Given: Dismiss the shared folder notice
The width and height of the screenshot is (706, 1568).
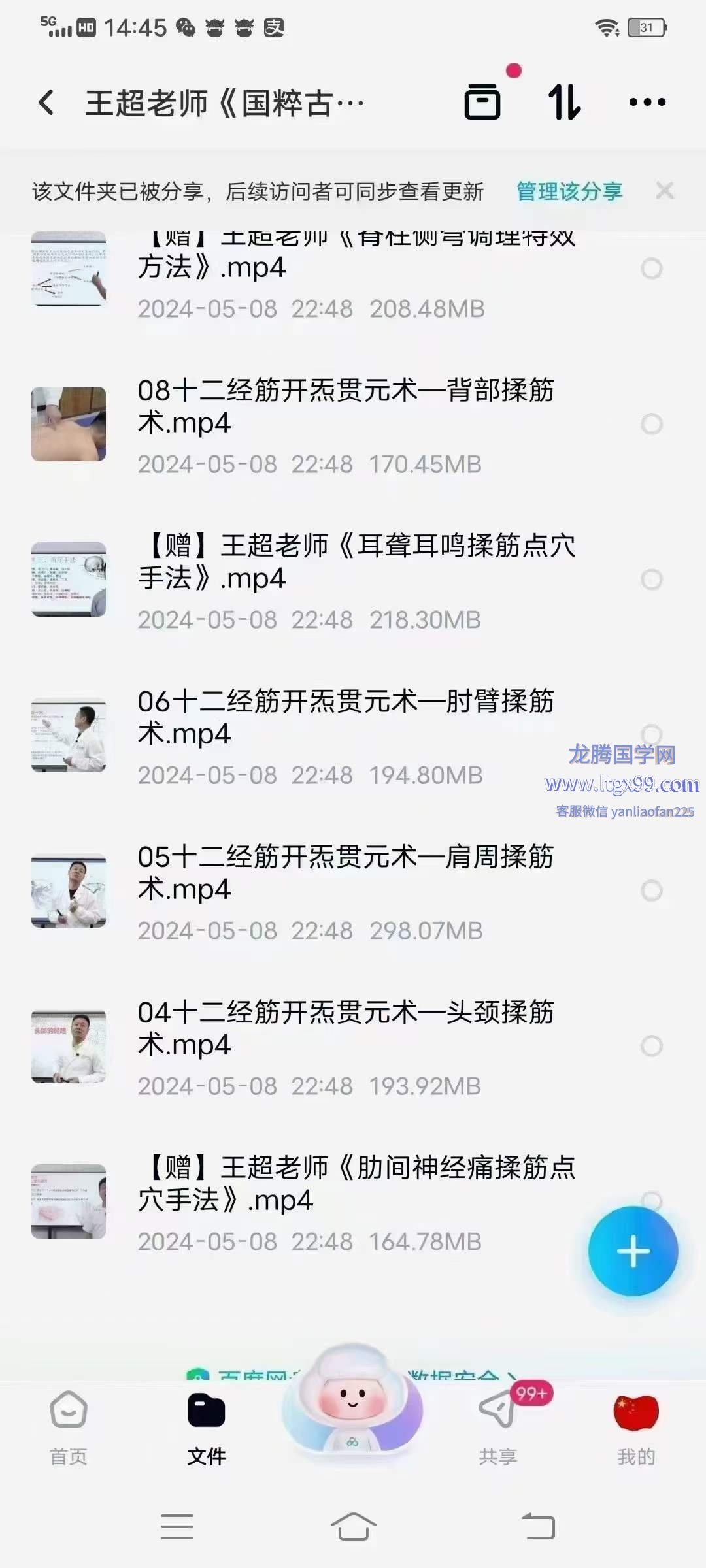Looking at the screenshot, I should coord(665,191).
